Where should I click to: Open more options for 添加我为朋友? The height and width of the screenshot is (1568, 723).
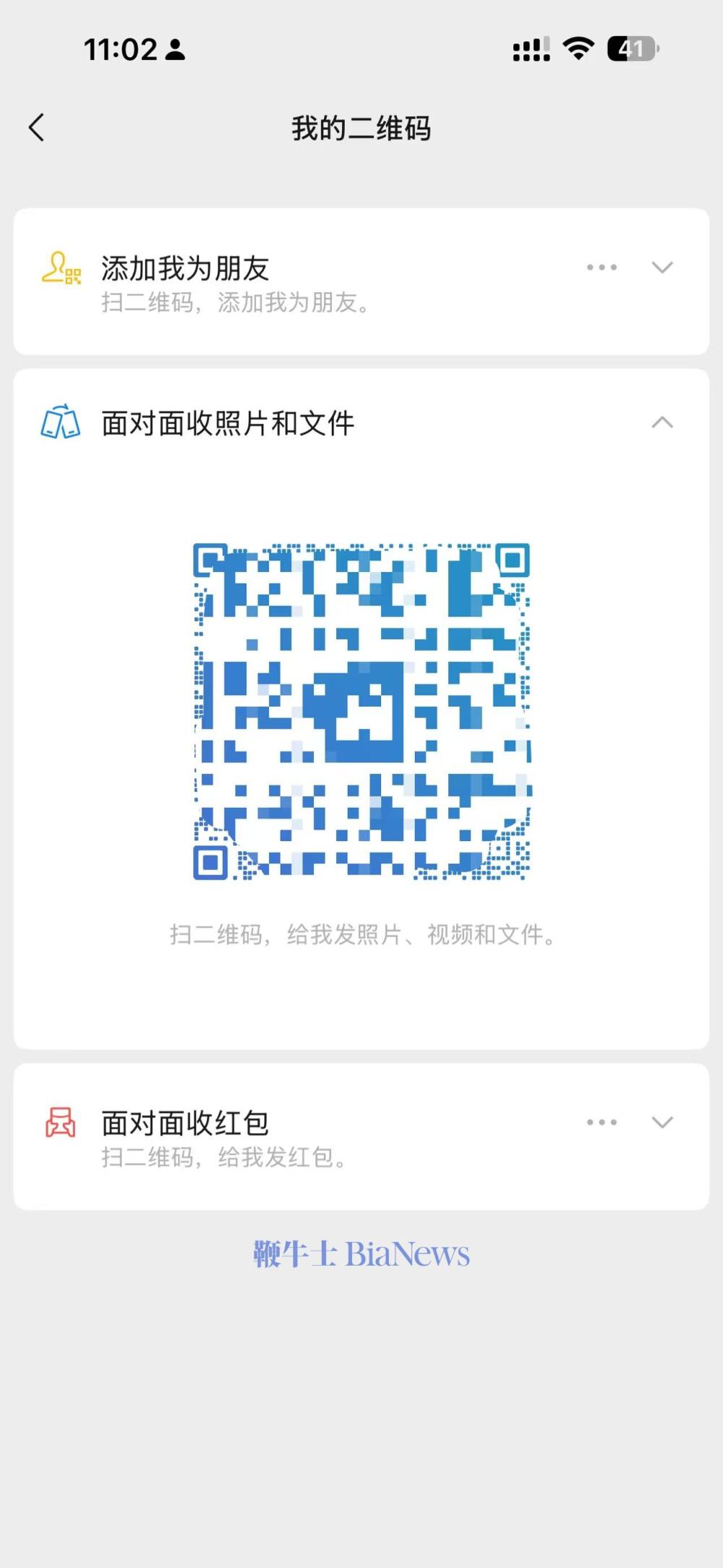tap(602, 268)
